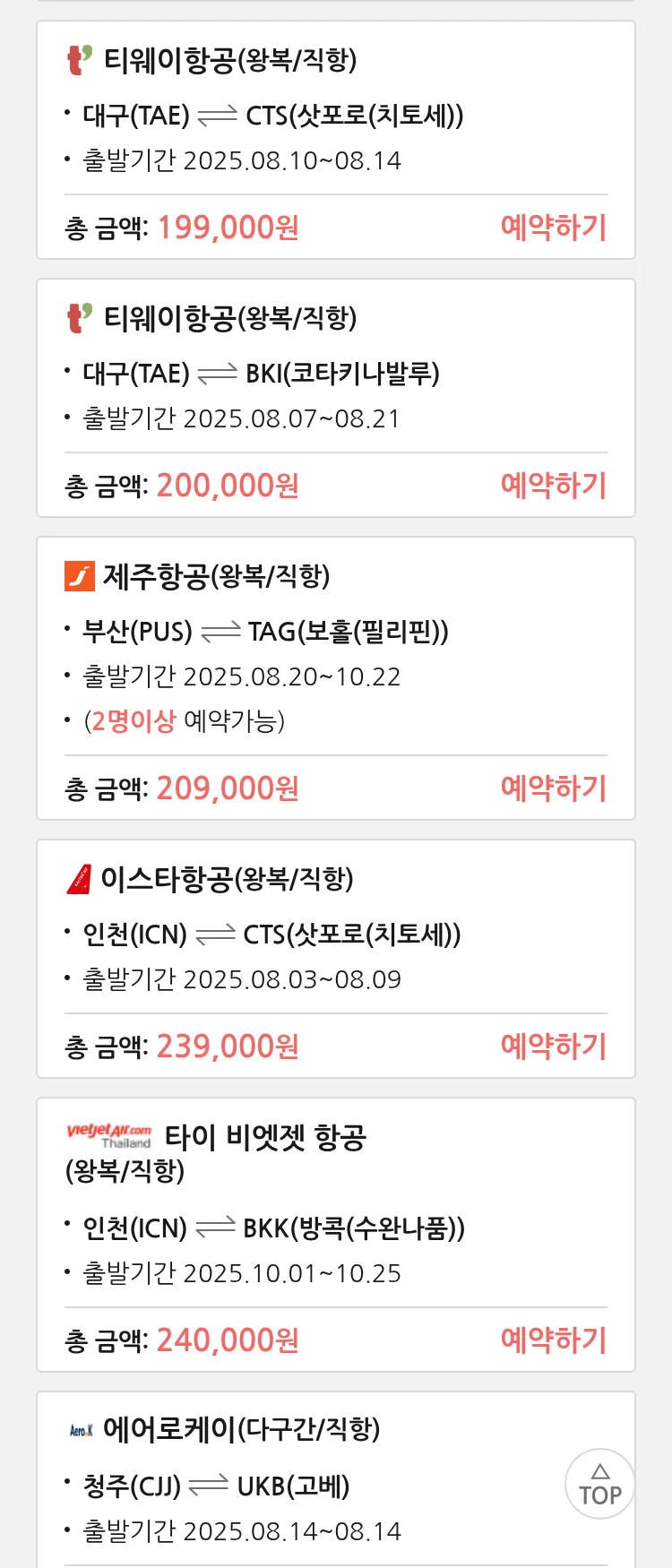The image size is (672, 1568).
Task: Book the 240,000원 Thai Vietjet Bangkok flight
Action: point(553,1340)
